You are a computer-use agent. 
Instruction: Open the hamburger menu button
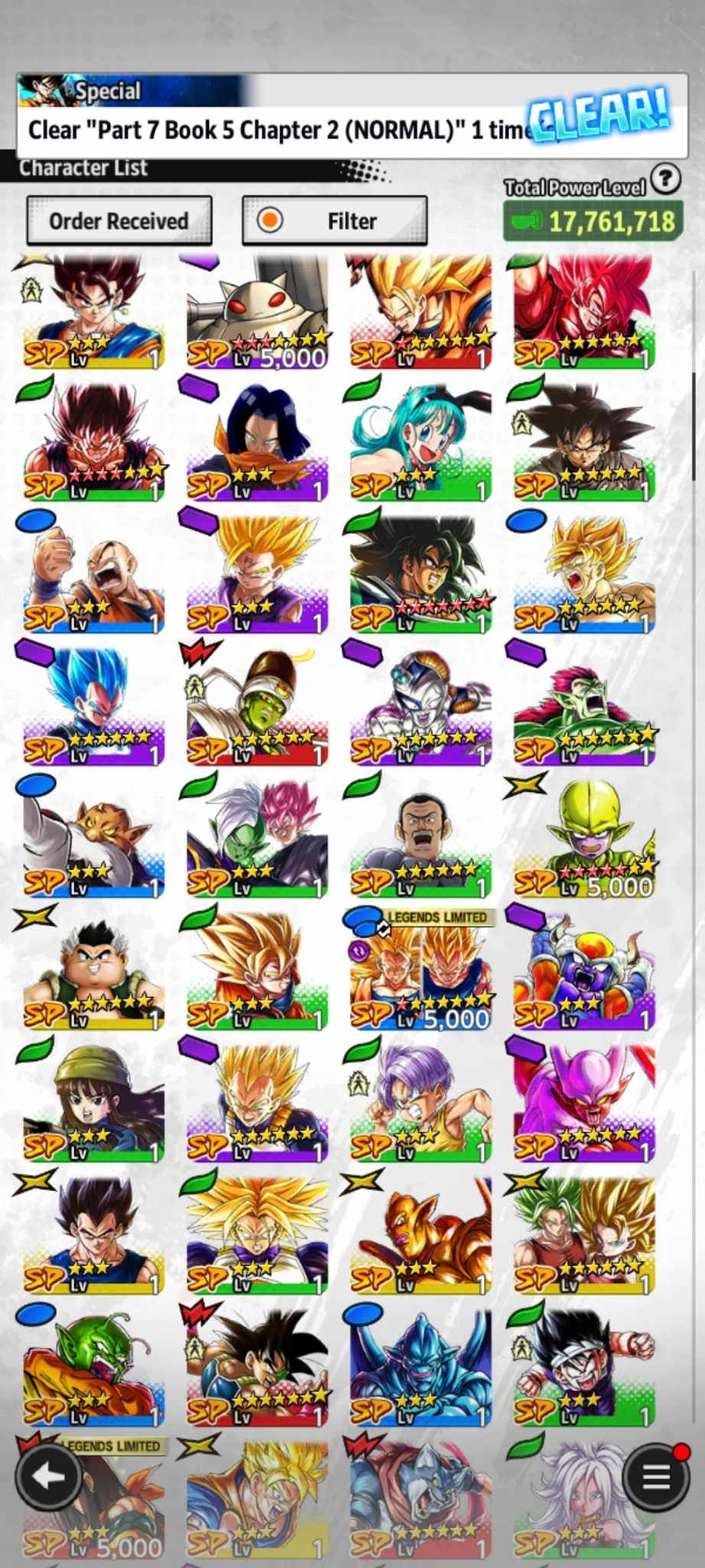coord(655,1477)
